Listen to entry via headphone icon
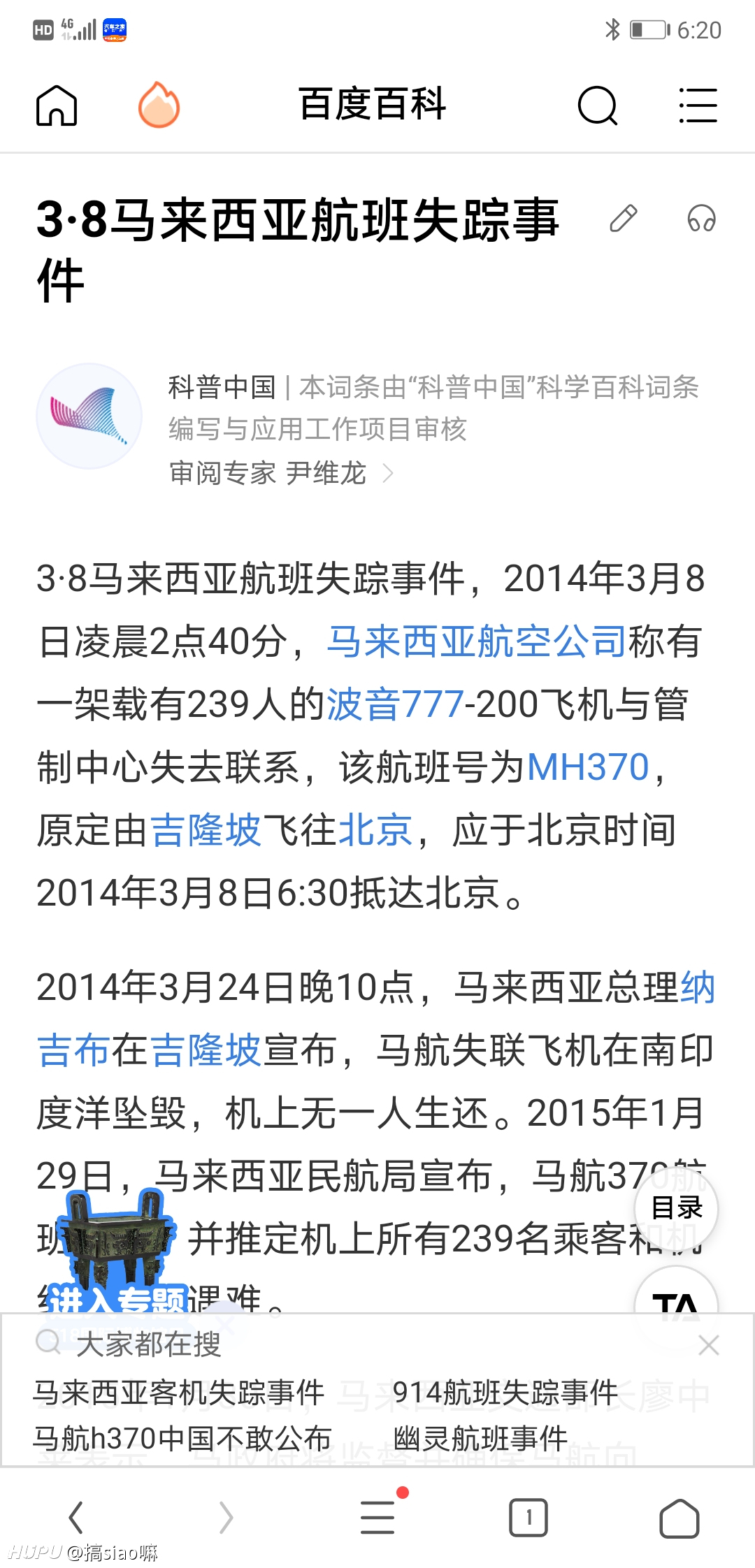 click(x=701, y=219)
